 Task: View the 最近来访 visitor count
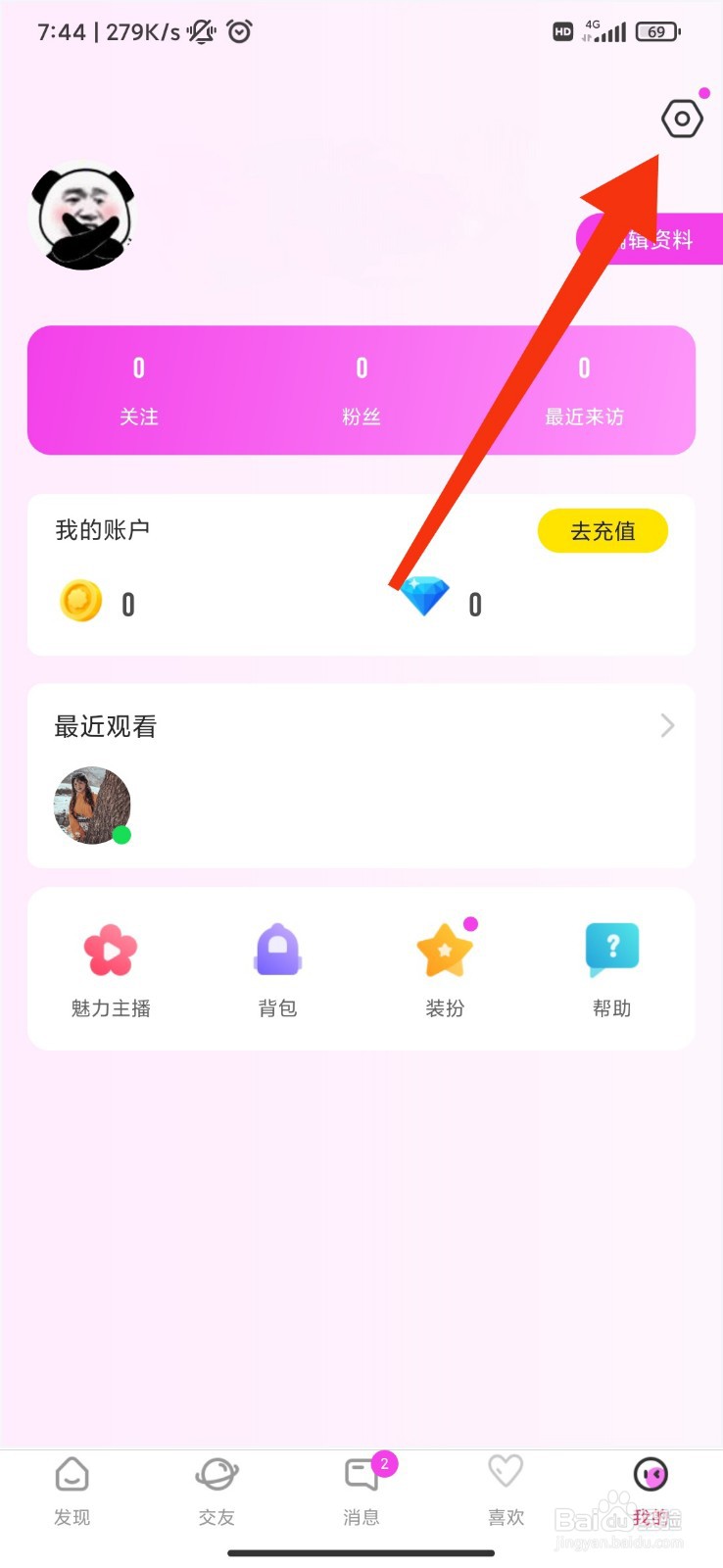click(x=584, y=392)
